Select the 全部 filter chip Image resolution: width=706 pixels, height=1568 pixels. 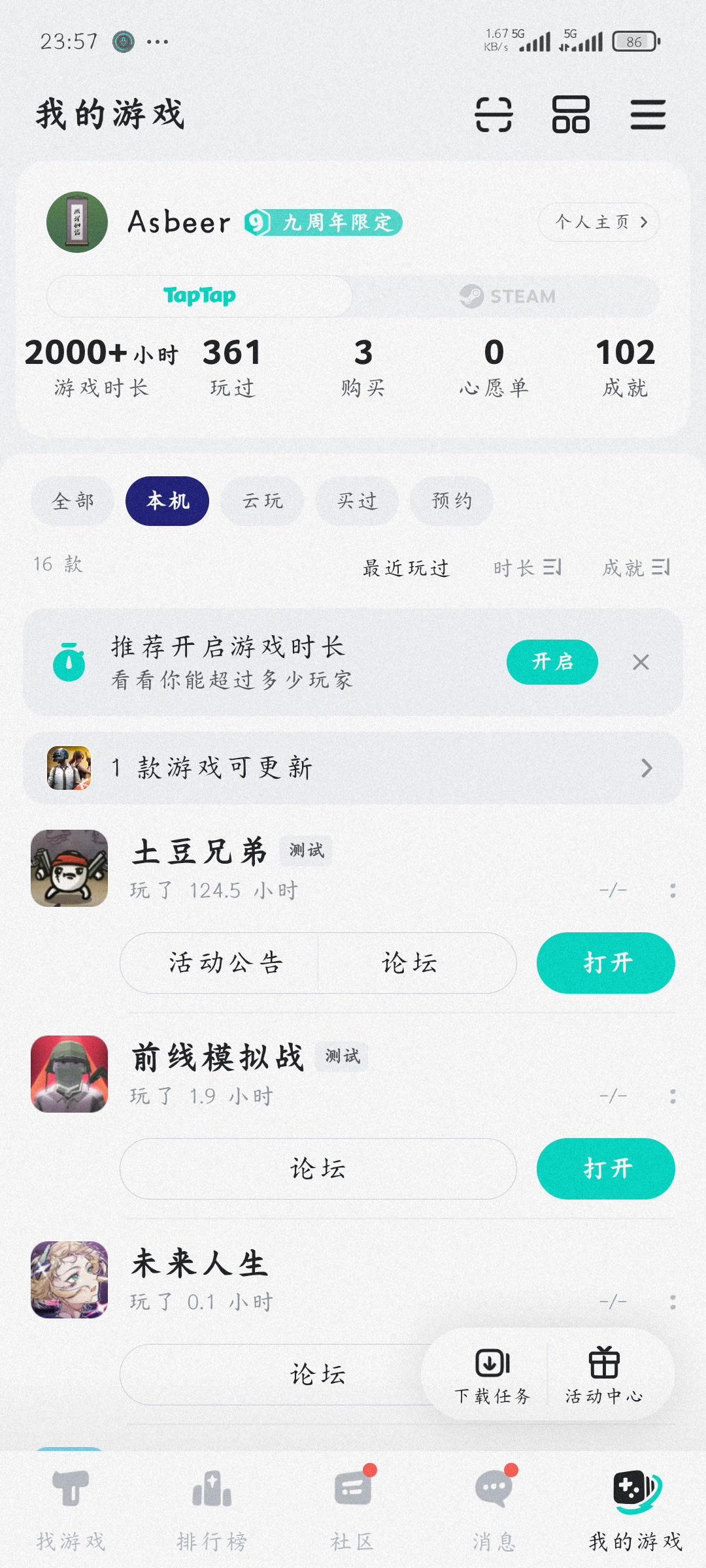tap(73, 501)
